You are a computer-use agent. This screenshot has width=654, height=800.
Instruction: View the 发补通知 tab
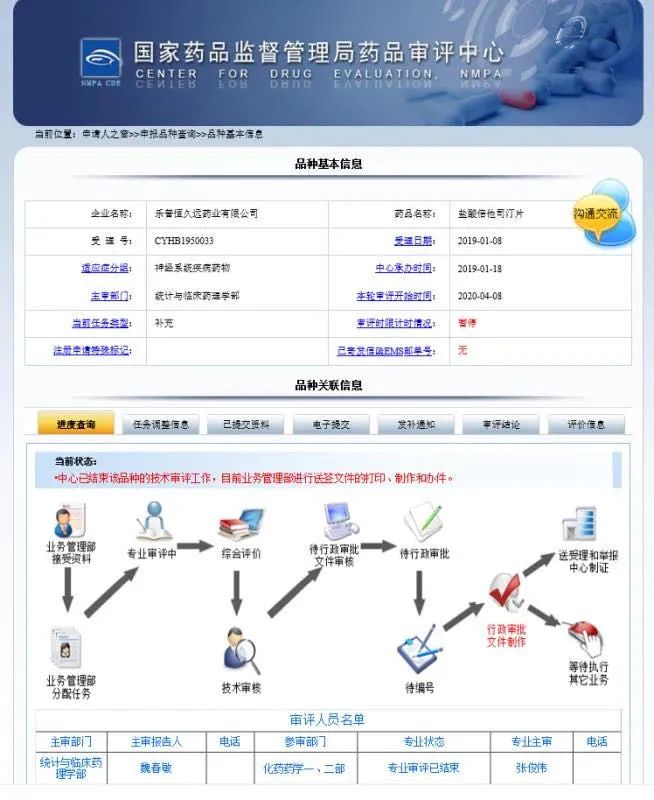pyautogui.click(x=415, y=424)
